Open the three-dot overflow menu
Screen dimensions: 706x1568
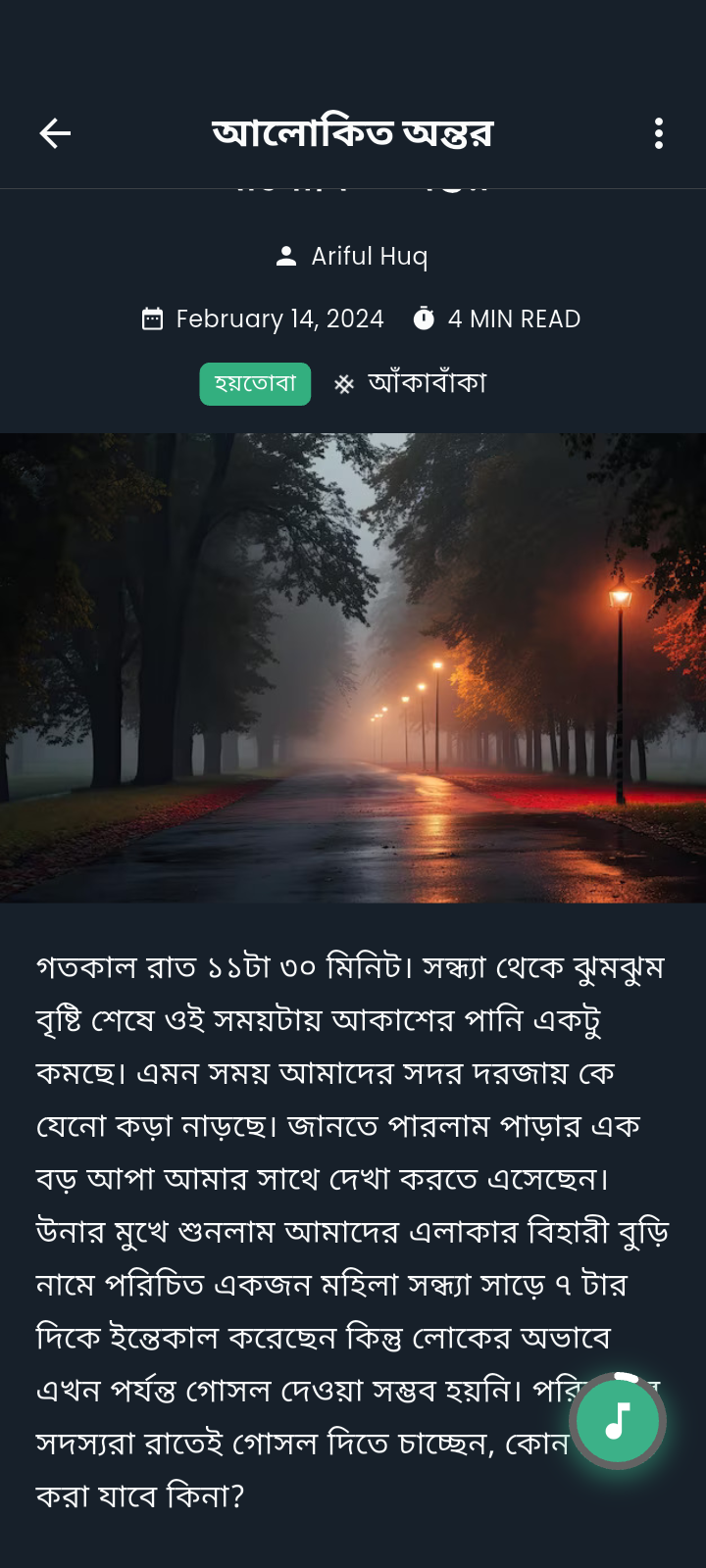659,133
